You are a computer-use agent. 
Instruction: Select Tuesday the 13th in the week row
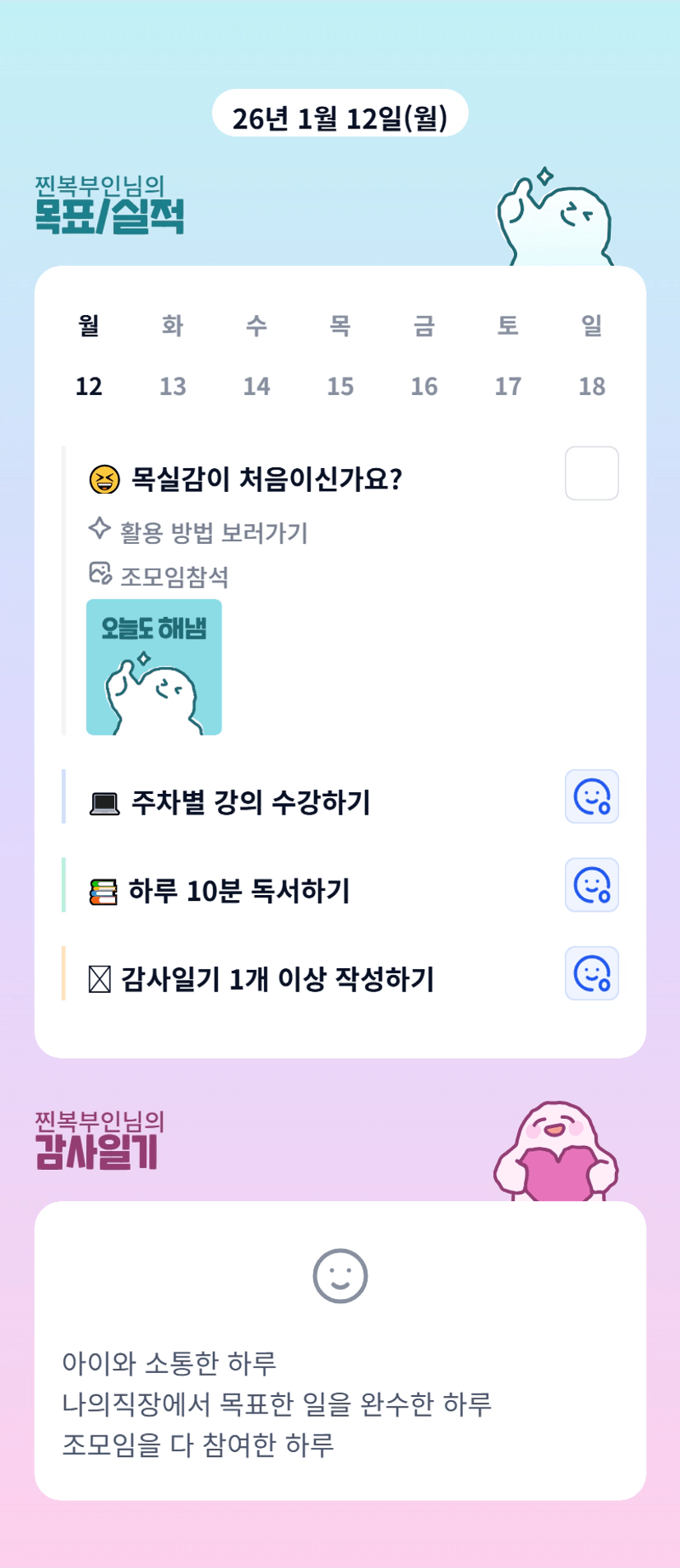[x=173, y=385]
